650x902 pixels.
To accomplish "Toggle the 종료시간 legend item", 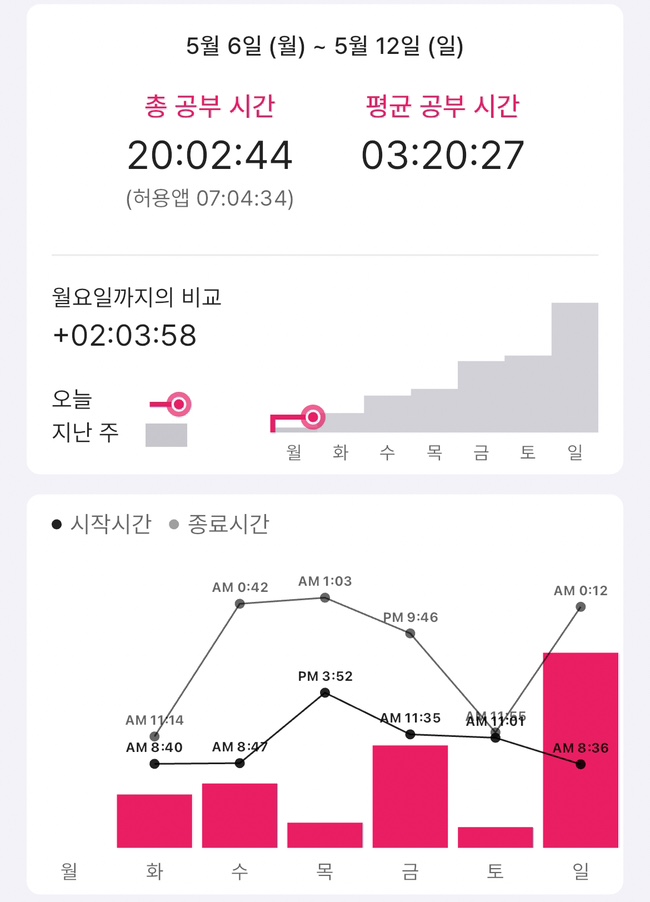I will (x=220, y=524).
